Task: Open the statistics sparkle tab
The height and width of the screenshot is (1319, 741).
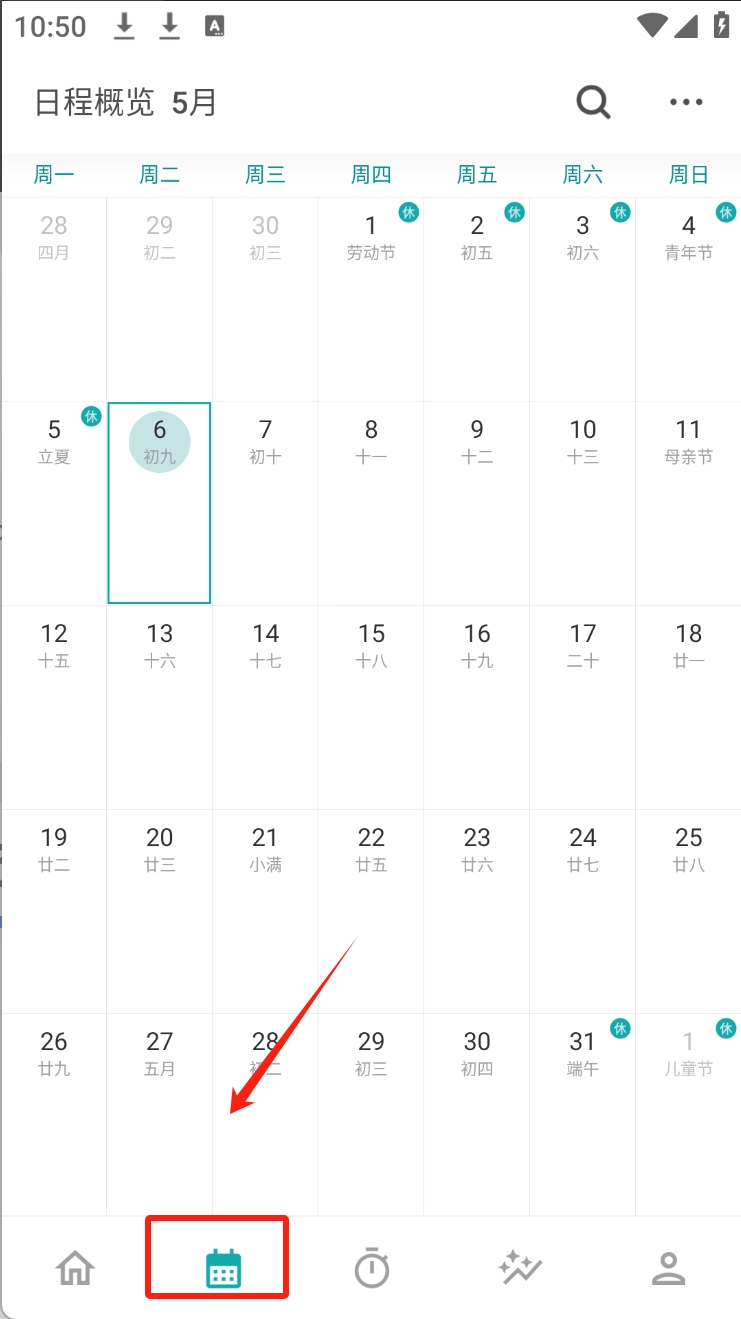Action: (520, 1268)
